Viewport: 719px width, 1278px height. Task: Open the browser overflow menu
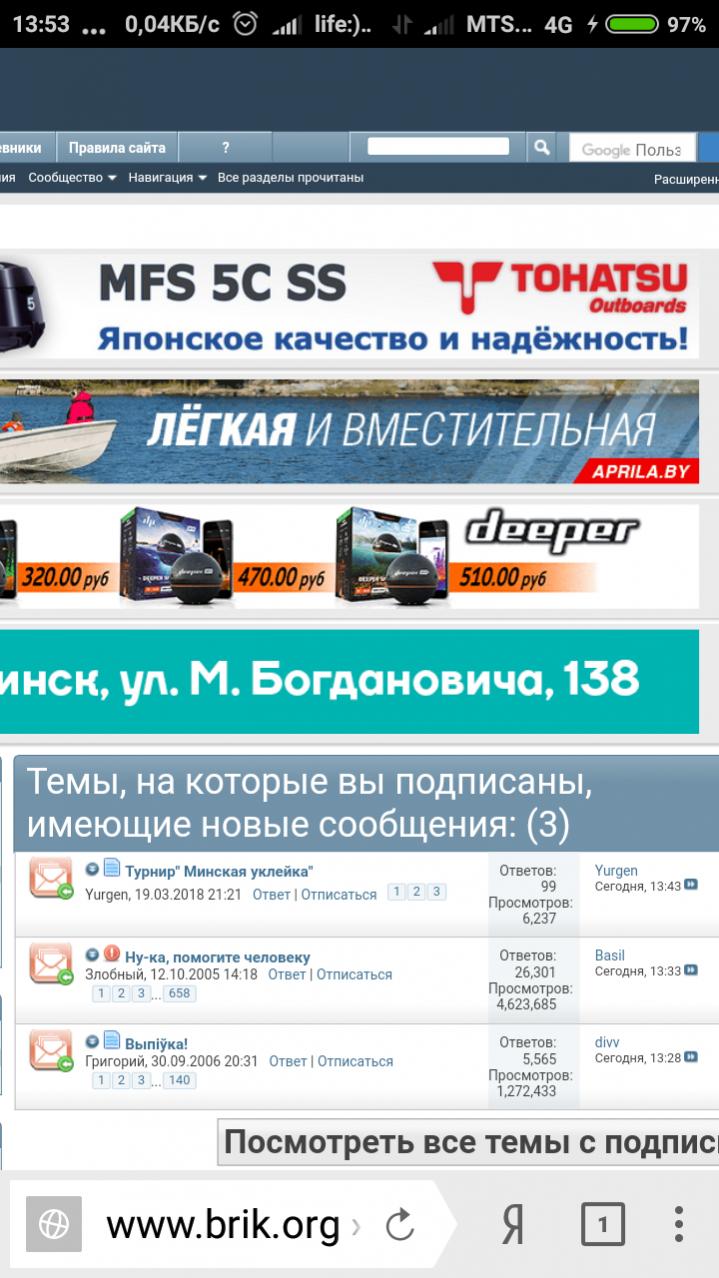[x=678, y=1224]
